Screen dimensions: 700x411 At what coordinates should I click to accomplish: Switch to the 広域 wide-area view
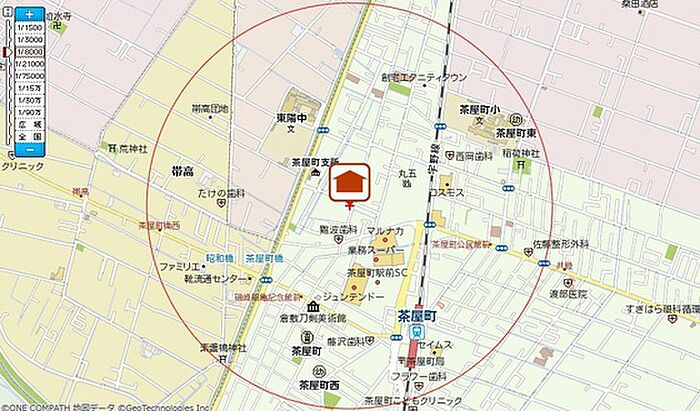tap(29, 124)
